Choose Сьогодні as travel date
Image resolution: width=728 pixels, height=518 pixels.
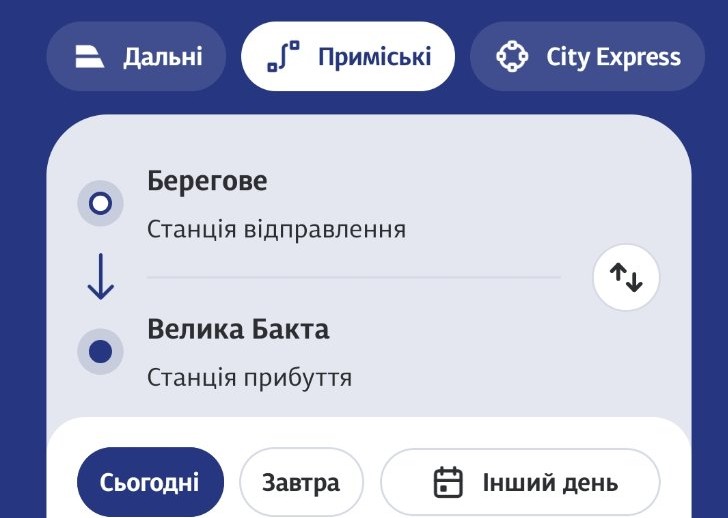[x=150, y=483]
